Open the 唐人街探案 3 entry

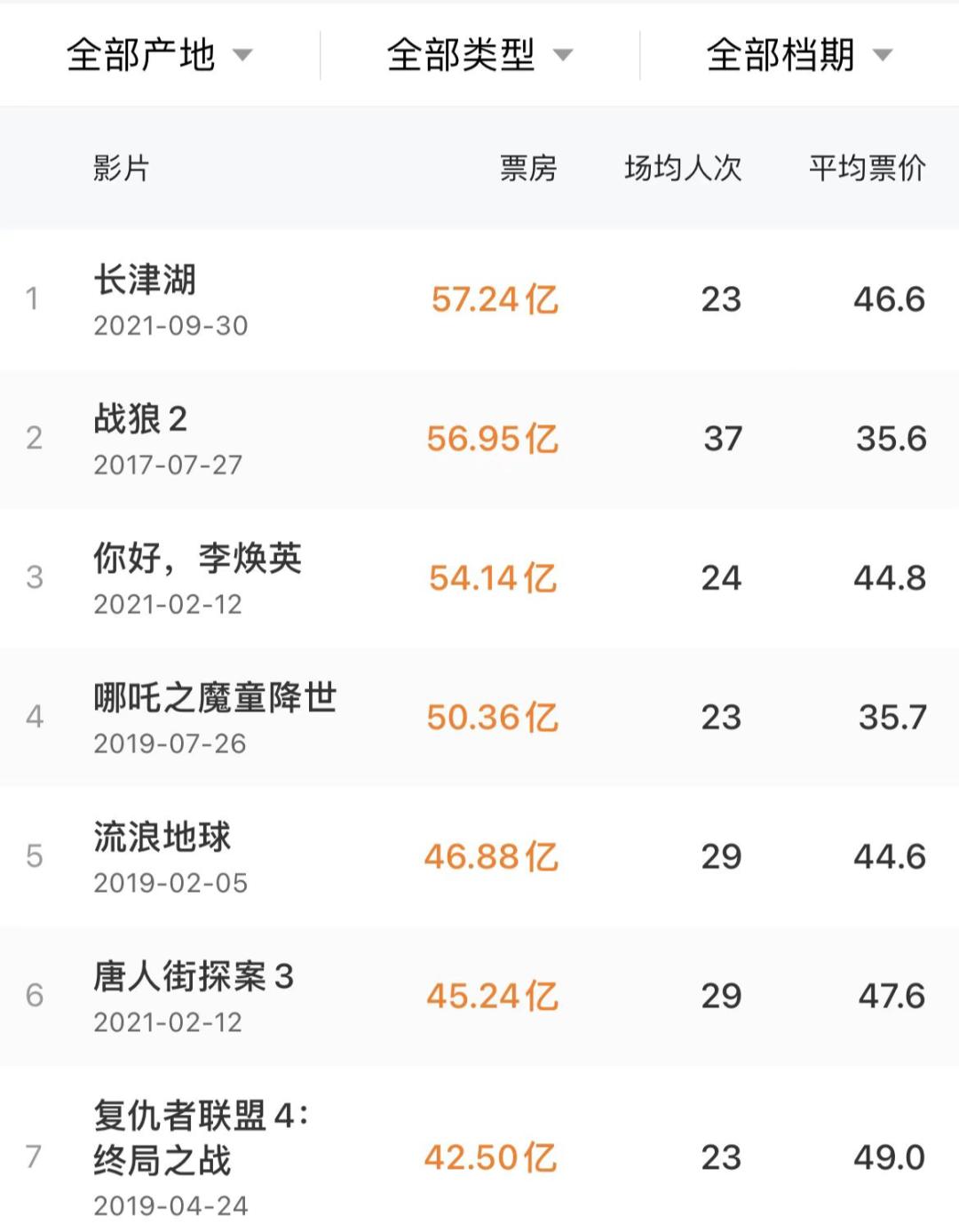tap(193, 977)
